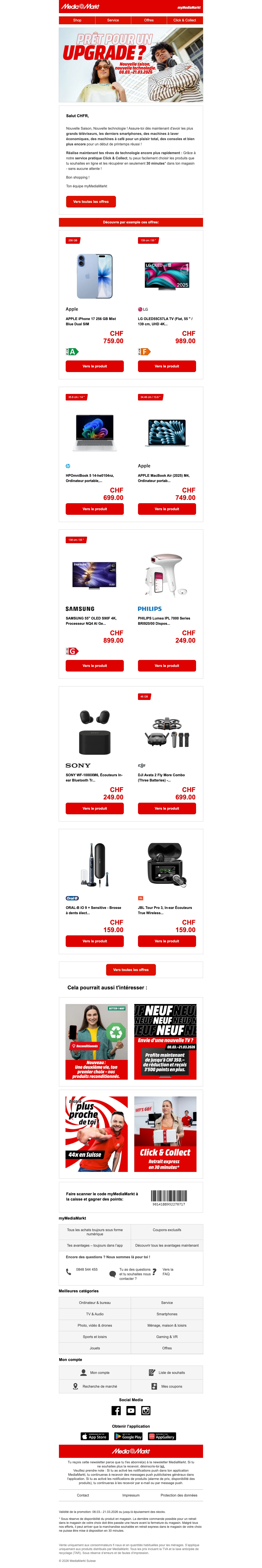Select Click & Collect in the header
This screenshot has height=1568, width=262.
pyautogui.click(x=185, y=20)
